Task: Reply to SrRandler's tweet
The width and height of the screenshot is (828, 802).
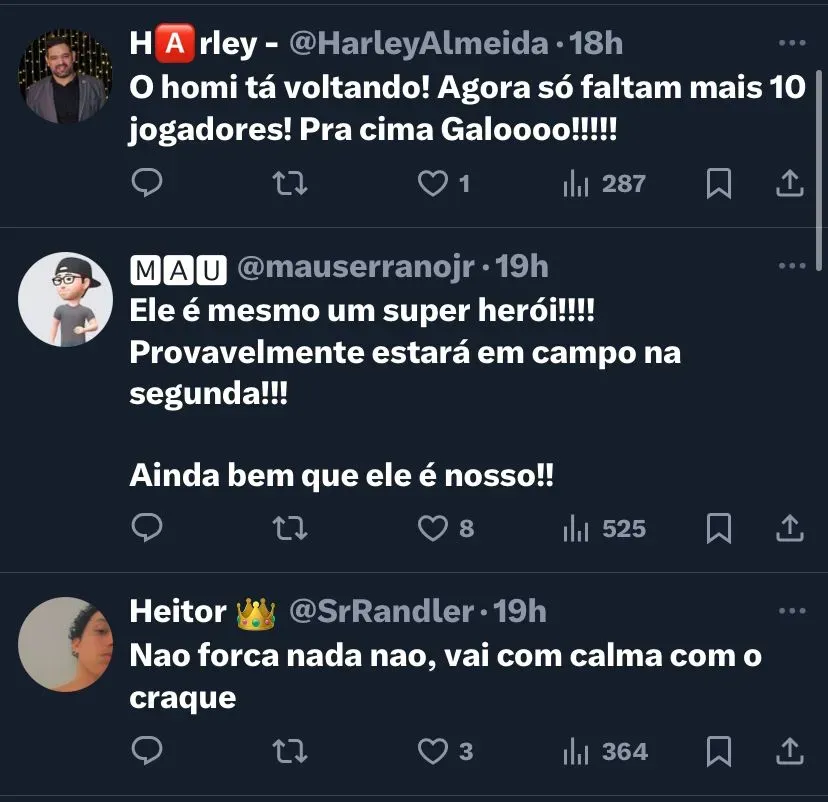Action: pyautogui.click(x=147, y=751)
